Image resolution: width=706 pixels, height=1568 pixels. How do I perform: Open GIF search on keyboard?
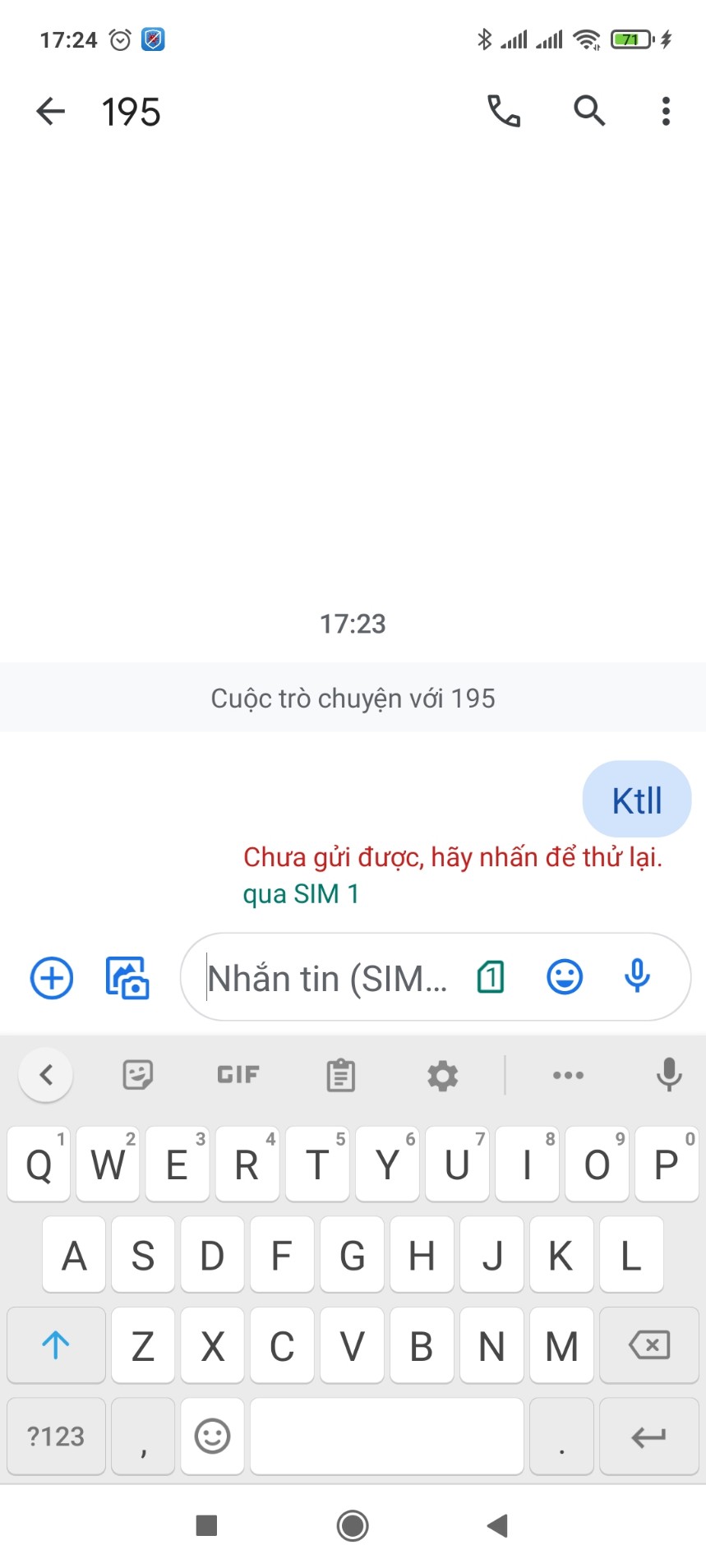(x=238, y=1074)
